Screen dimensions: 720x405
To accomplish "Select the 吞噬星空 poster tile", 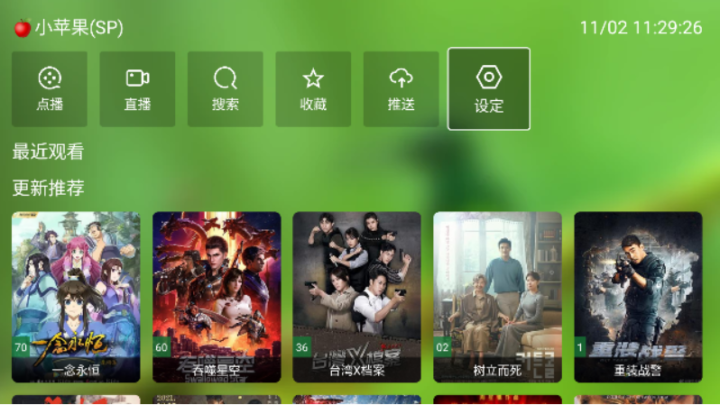I will [217, 295].
